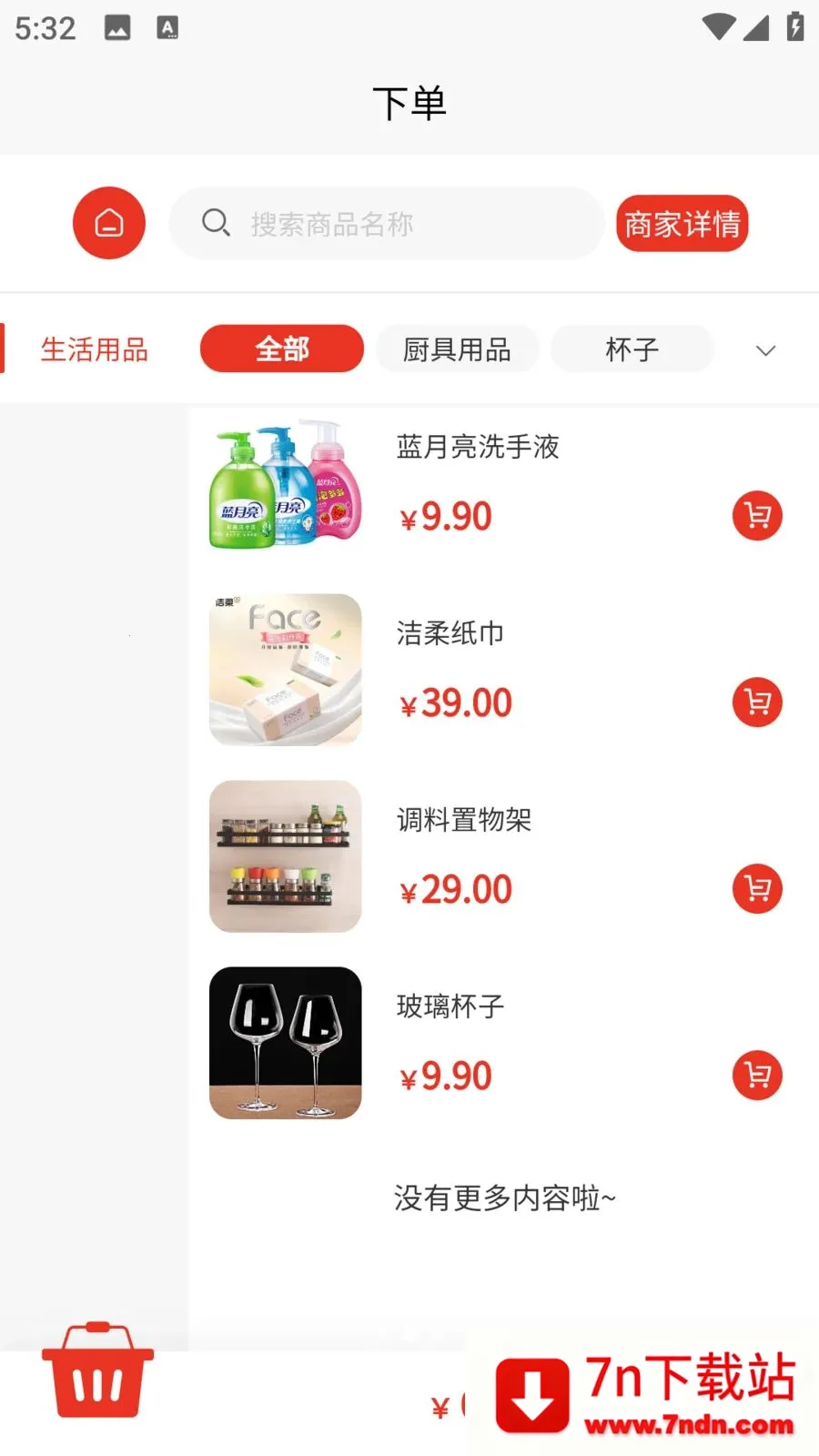
Task: Open 商家详情 merchant details
Action: coord(682,223)
